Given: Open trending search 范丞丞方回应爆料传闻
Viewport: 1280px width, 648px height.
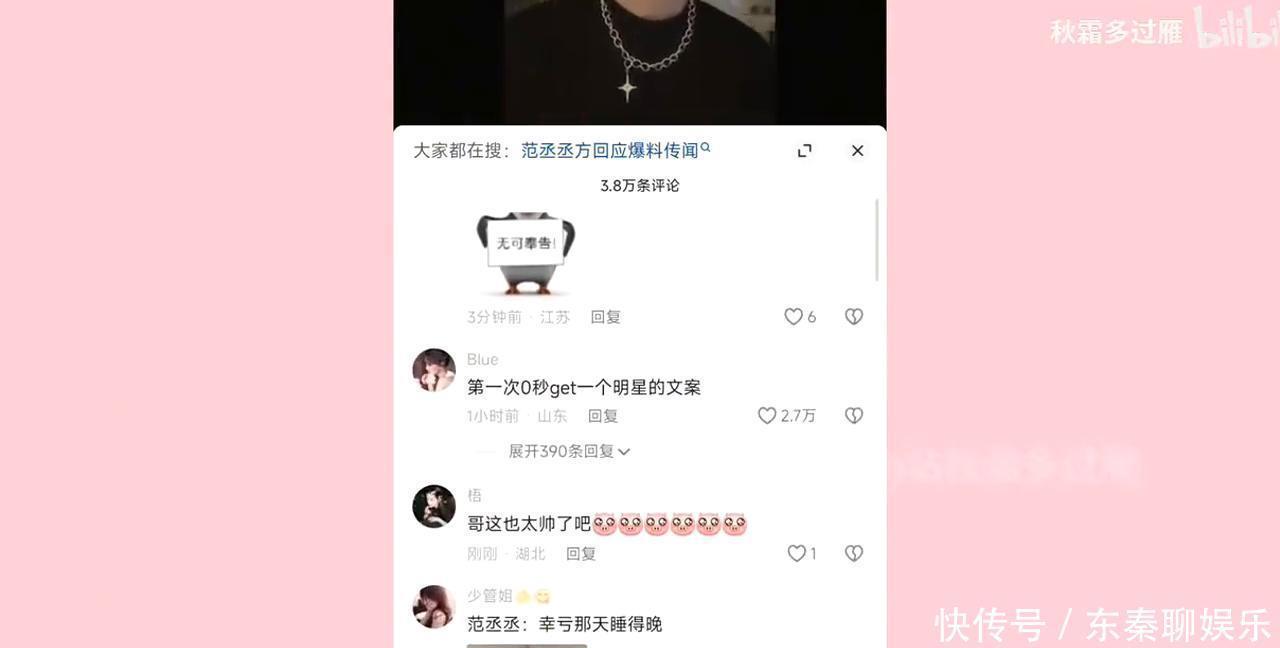Looking at the screenshot, I should tap(615, 151).
